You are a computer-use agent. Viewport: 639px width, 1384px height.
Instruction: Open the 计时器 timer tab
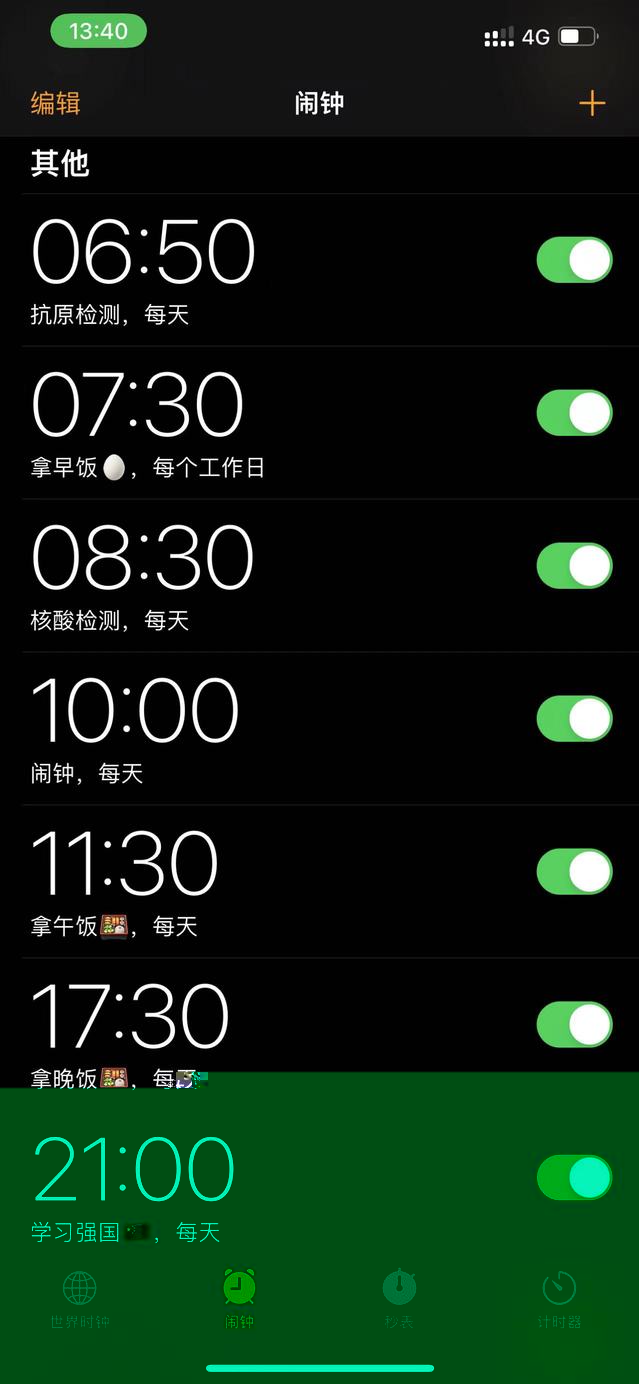tap(559, 1300)
